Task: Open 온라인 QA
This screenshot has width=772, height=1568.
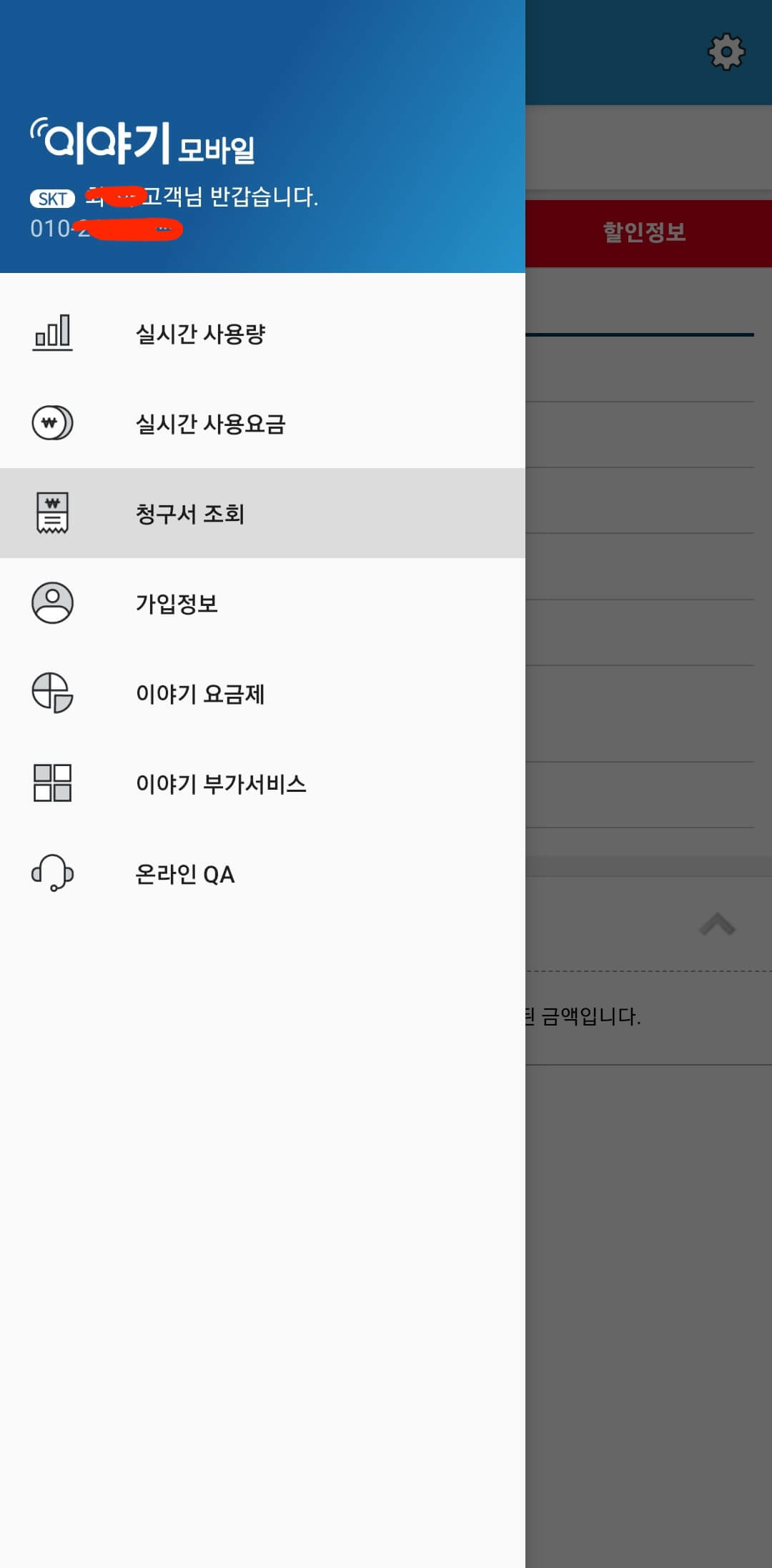Action: click(x=187, y=873)
